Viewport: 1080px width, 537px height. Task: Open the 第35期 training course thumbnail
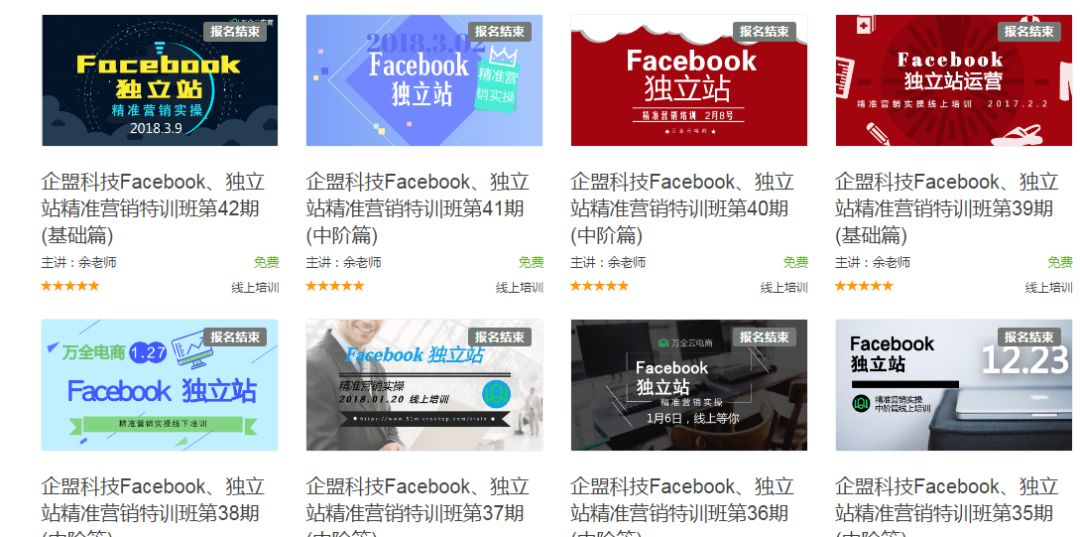pyautogui.click(x=953, y=385)
